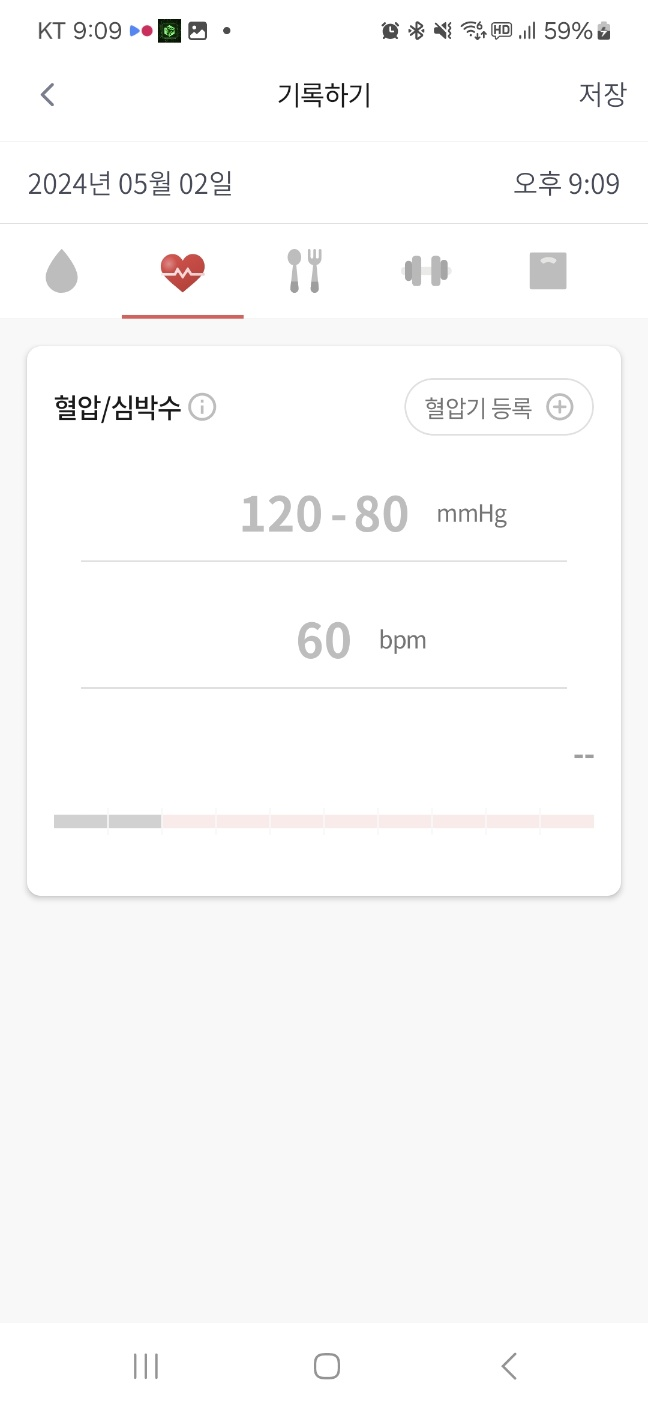Change the date 2024년 05월 02일

tap(130, 184)
